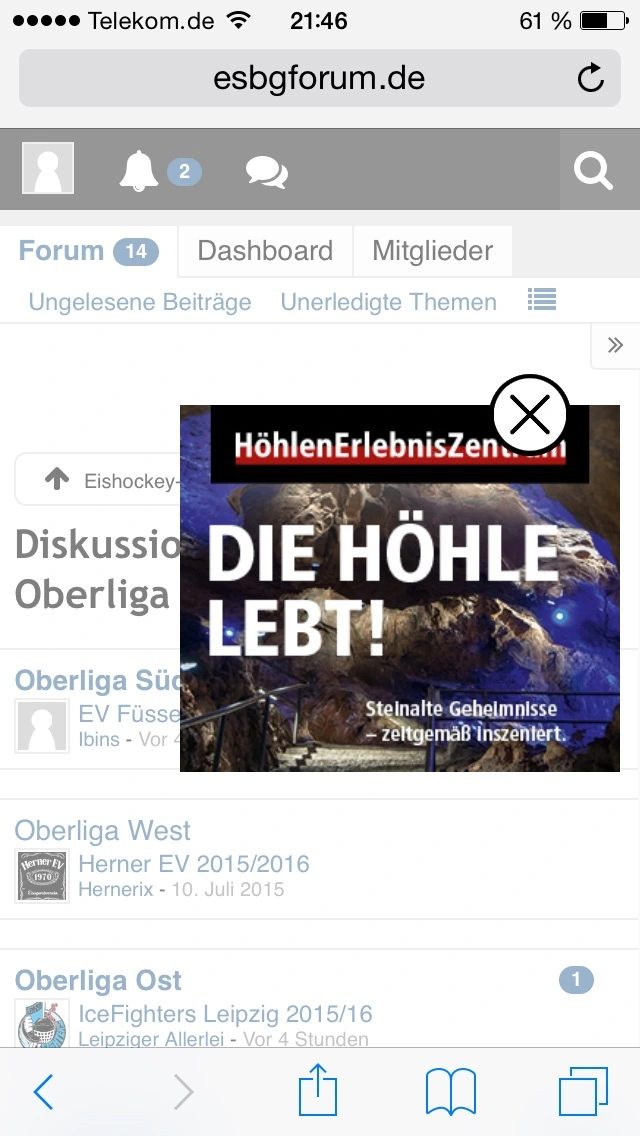
Task: Switch to the Dashboard tab
Action: click(265, 251)
